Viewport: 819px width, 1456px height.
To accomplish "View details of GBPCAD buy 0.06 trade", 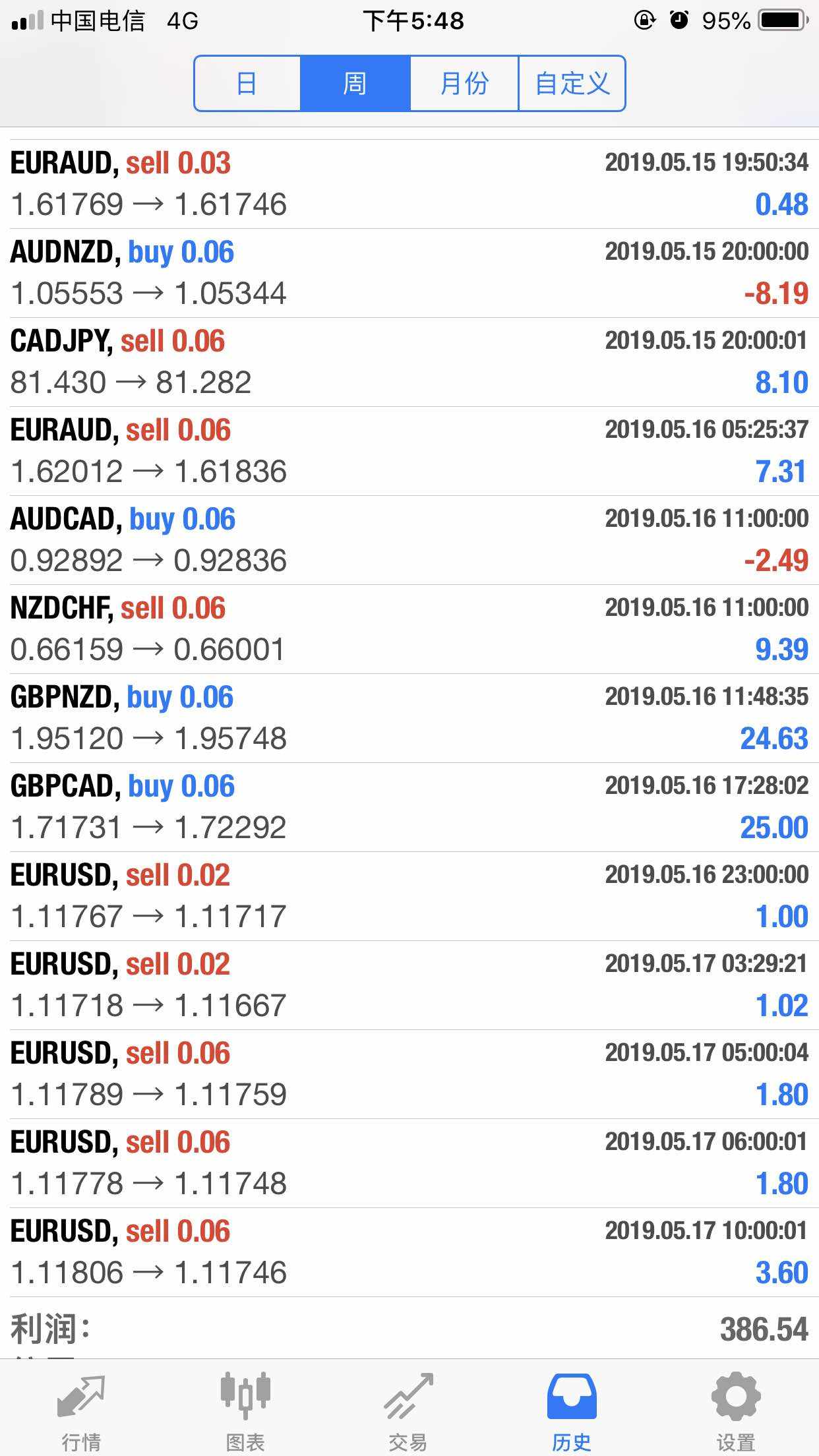I will click(x=409, y=807).
